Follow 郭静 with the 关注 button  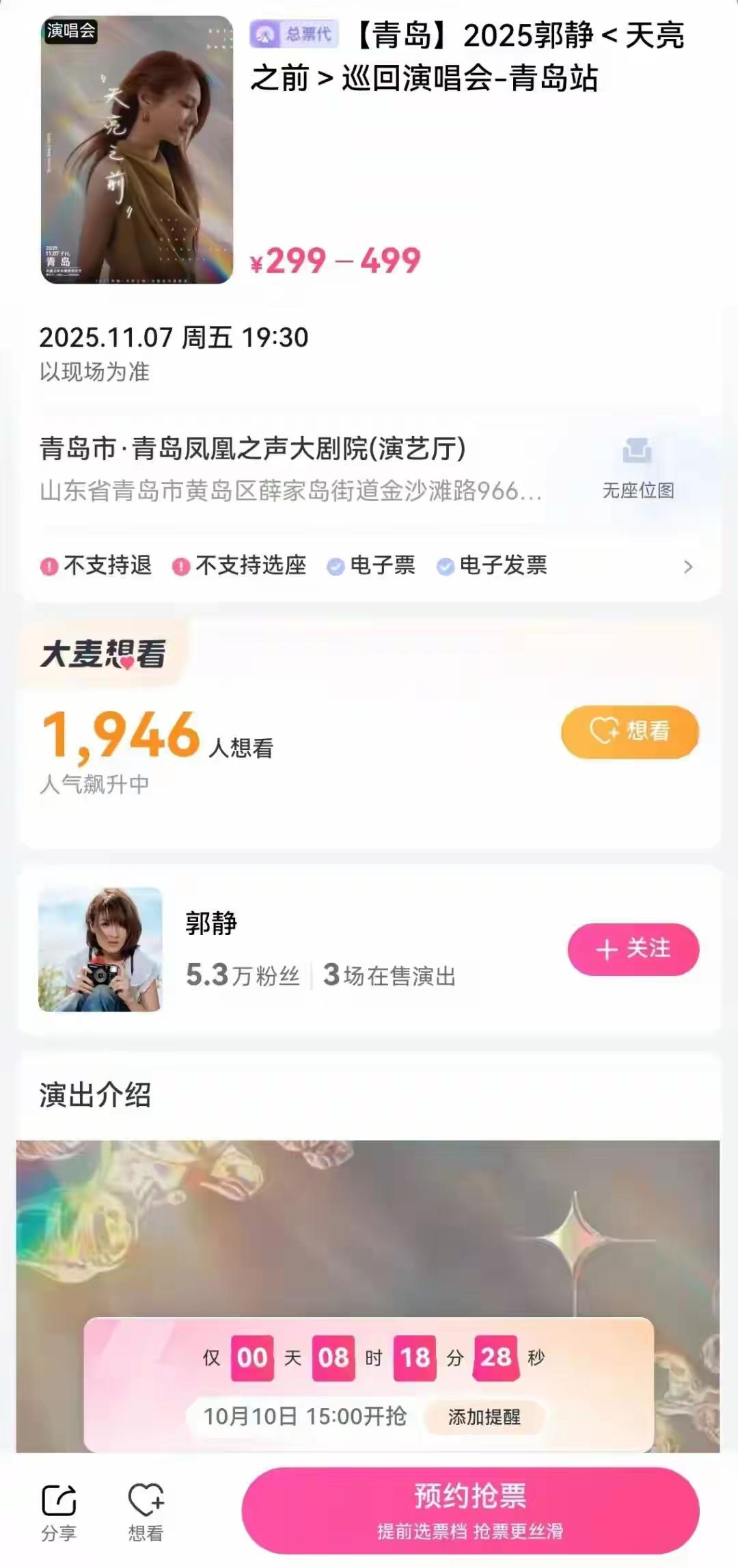pos(633,949)
